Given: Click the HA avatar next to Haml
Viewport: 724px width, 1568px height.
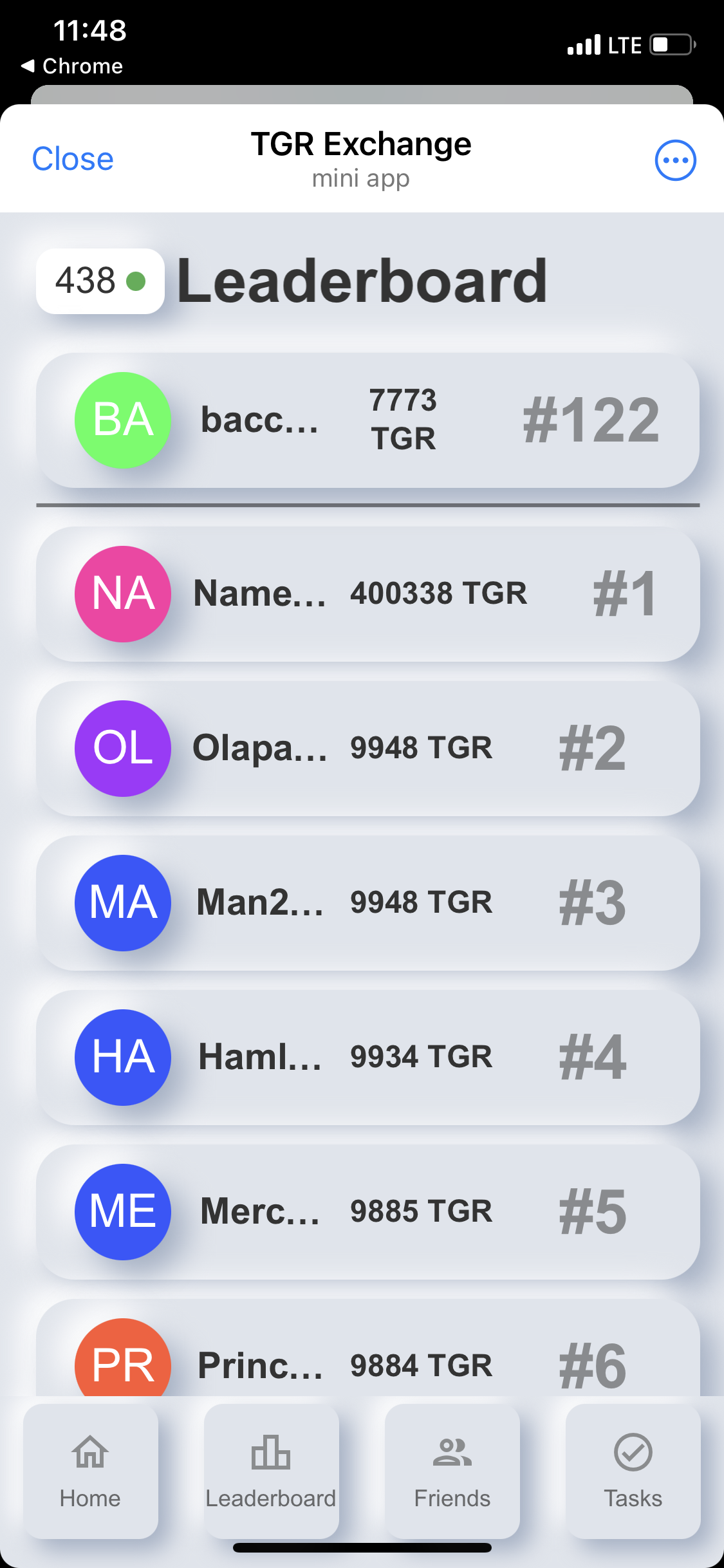Looking at the screenshot, I should (122, 1056).
